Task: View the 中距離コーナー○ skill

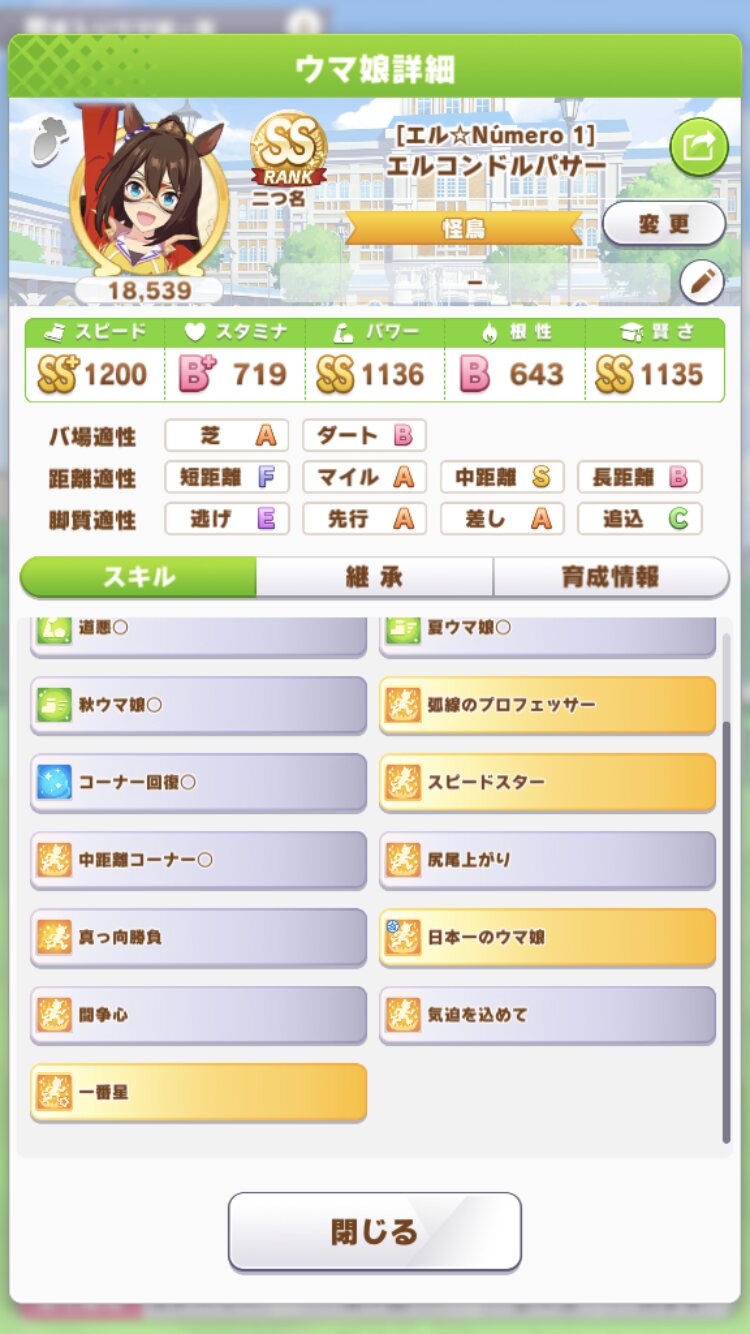Action: [x=198, y=860]
